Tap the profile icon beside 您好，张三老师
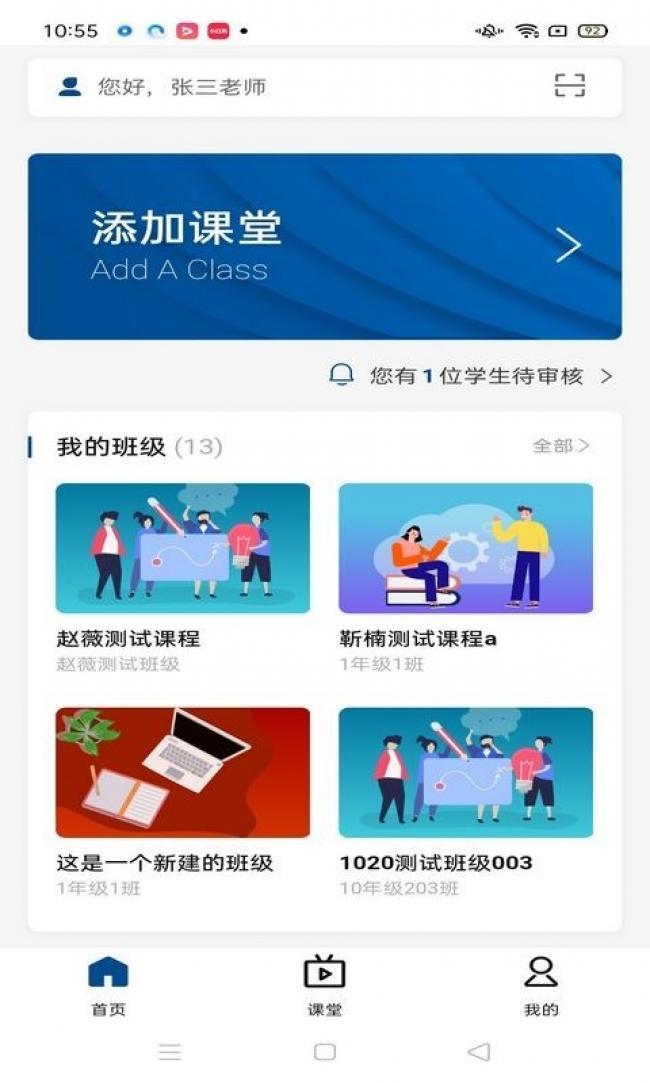Viewport: 650px width, 1083px height. pyautogui.click(x=70, y=86)
